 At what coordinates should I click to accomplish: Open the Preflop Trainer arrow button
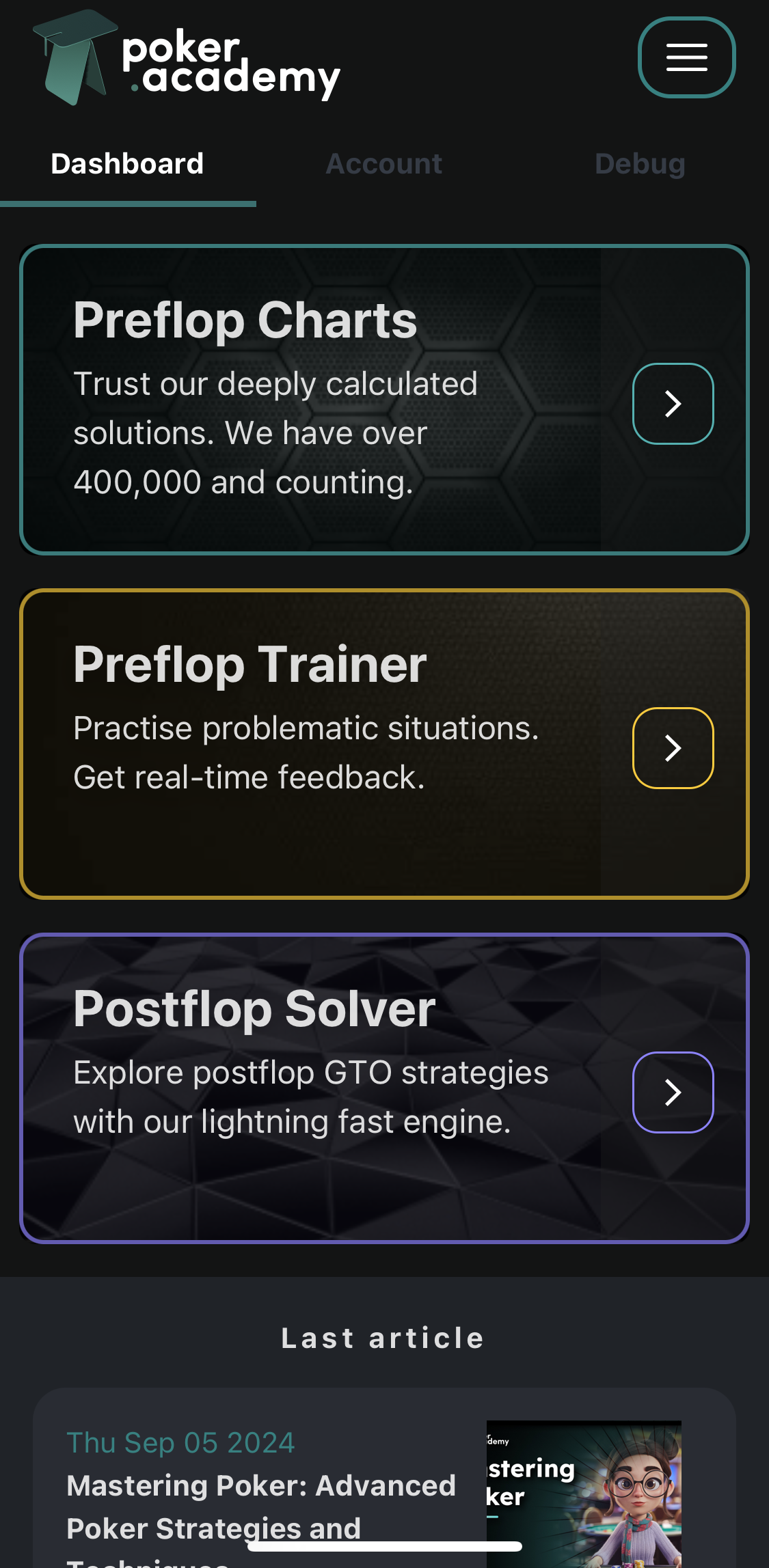click(x=673, y=748)
